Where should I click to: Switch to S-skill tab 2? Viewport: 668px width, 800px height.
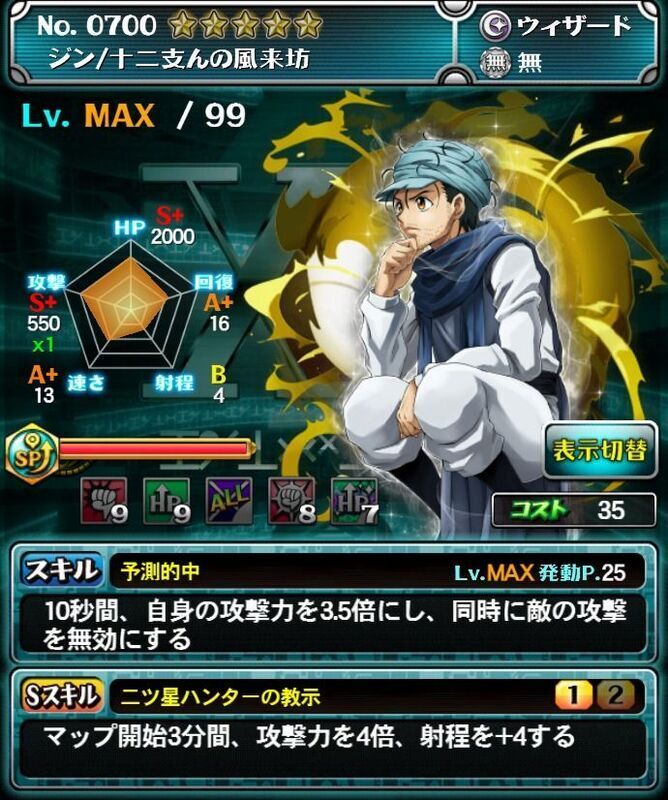(616, 693)
